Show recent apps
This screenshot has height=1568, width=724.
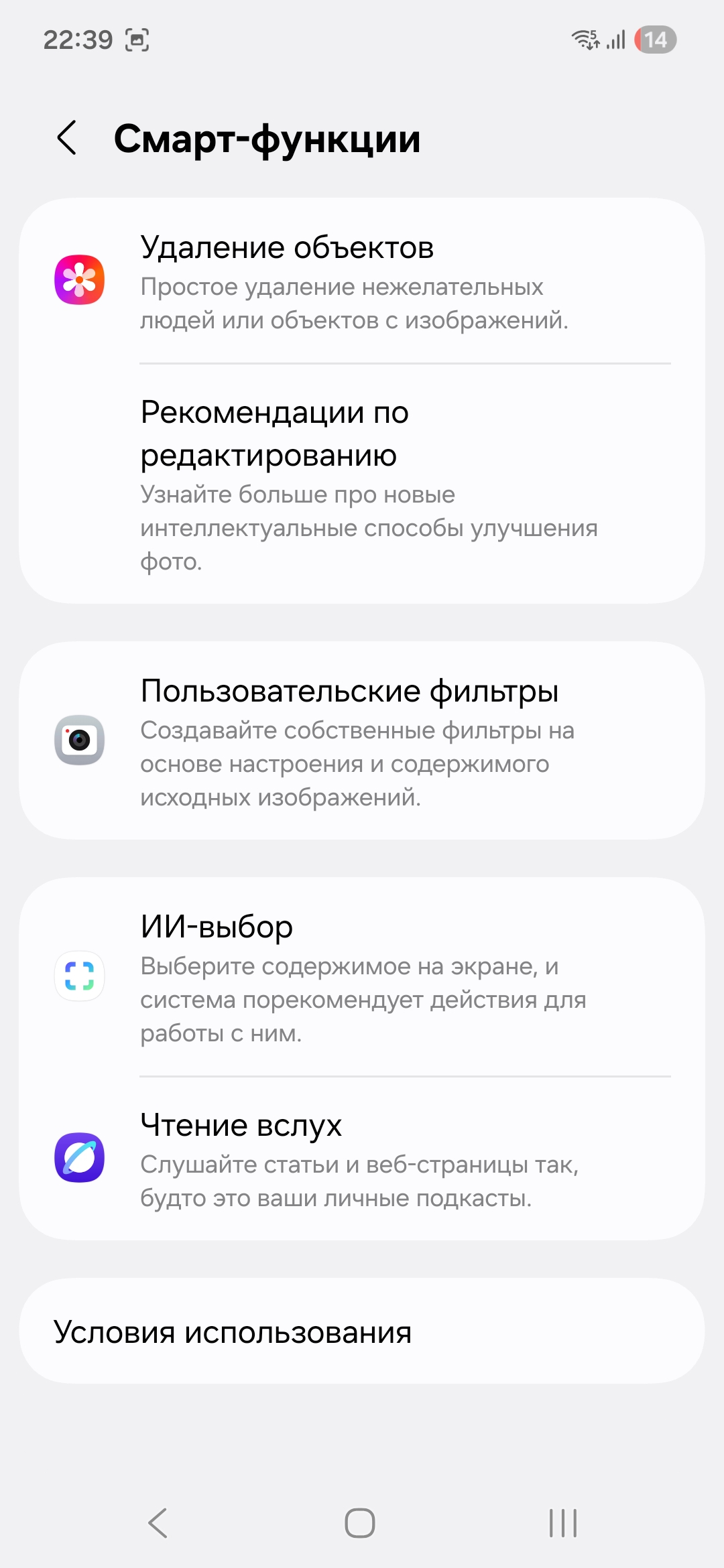[563, 1523]
